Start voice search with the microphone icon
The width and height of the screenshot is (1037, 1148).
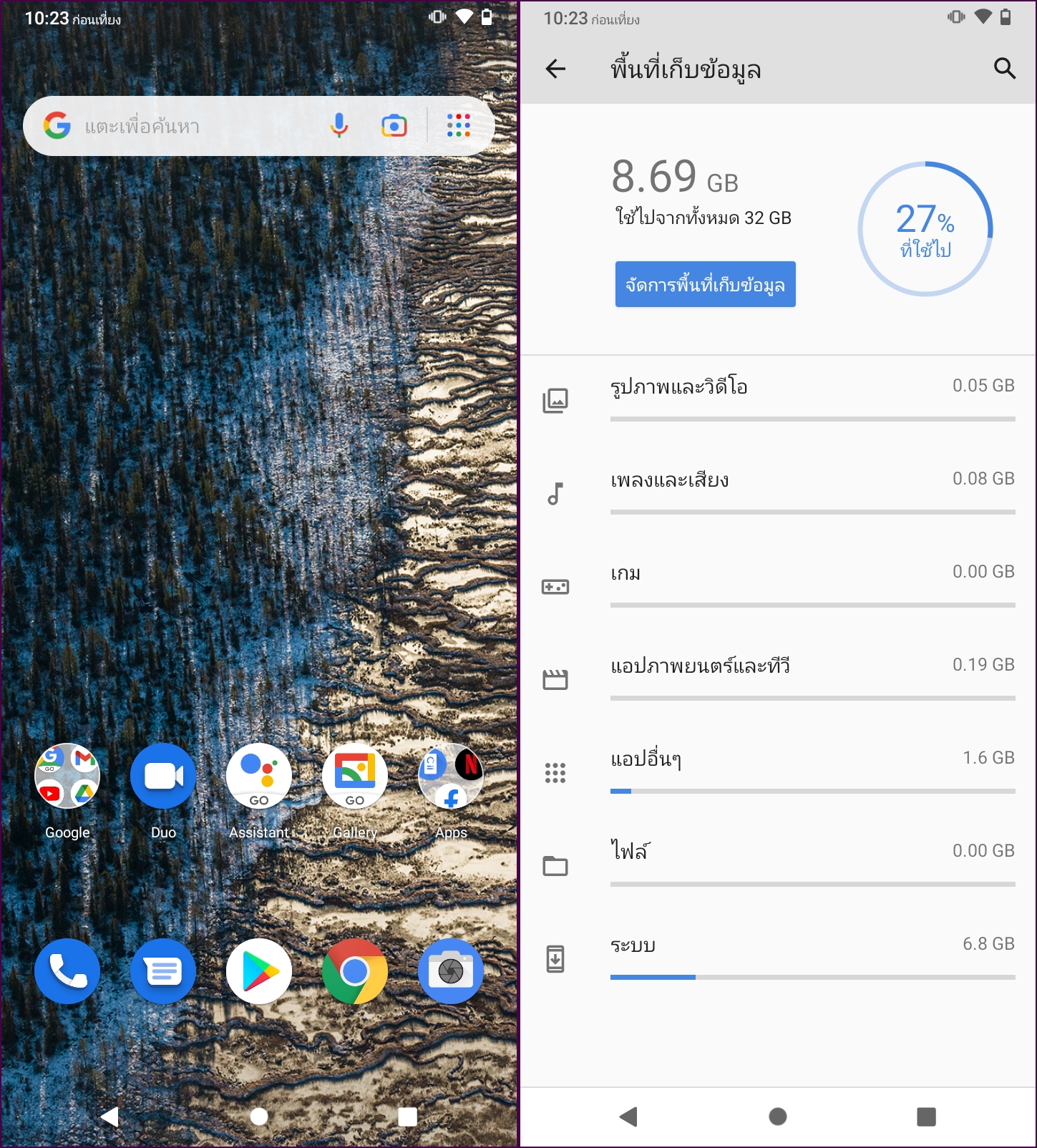[x=339, y=126]
